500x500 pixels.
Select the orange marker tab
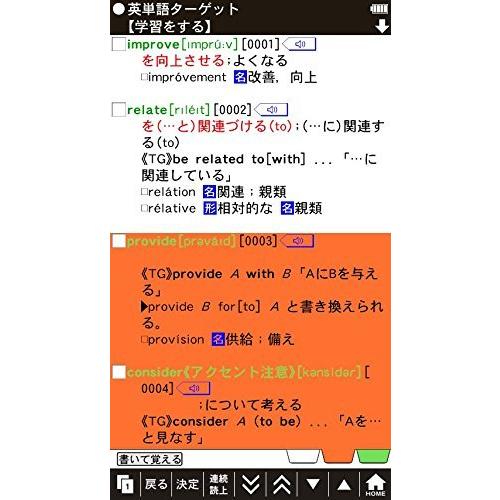pyautogui.click(x=338, y=456)
